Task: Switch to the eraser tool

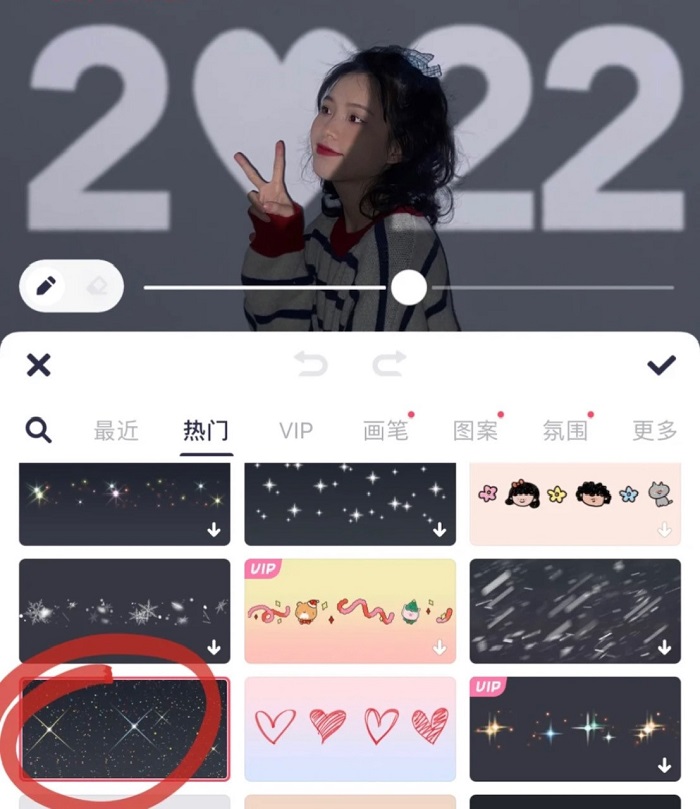Action: coord(97,287)
